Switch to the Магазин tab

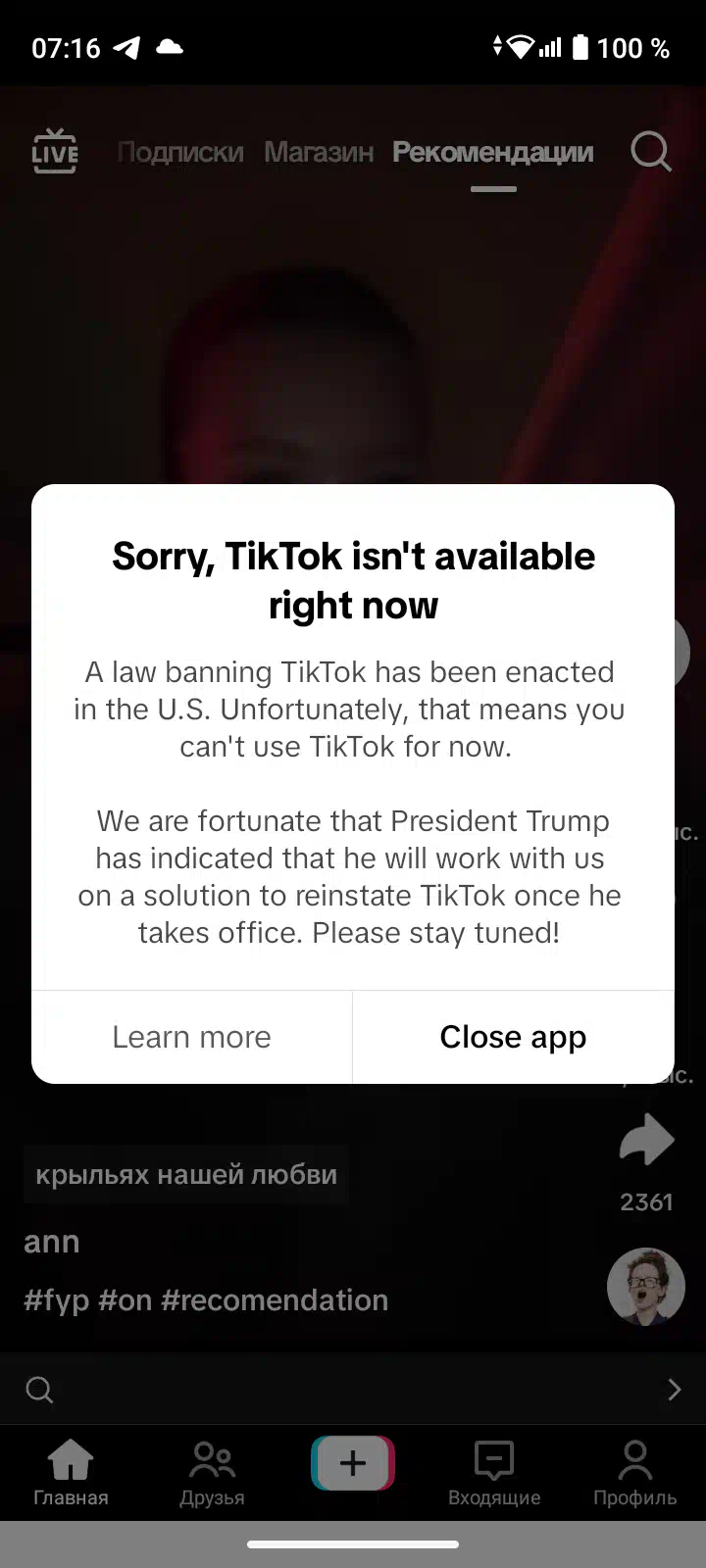click(319, 152)
